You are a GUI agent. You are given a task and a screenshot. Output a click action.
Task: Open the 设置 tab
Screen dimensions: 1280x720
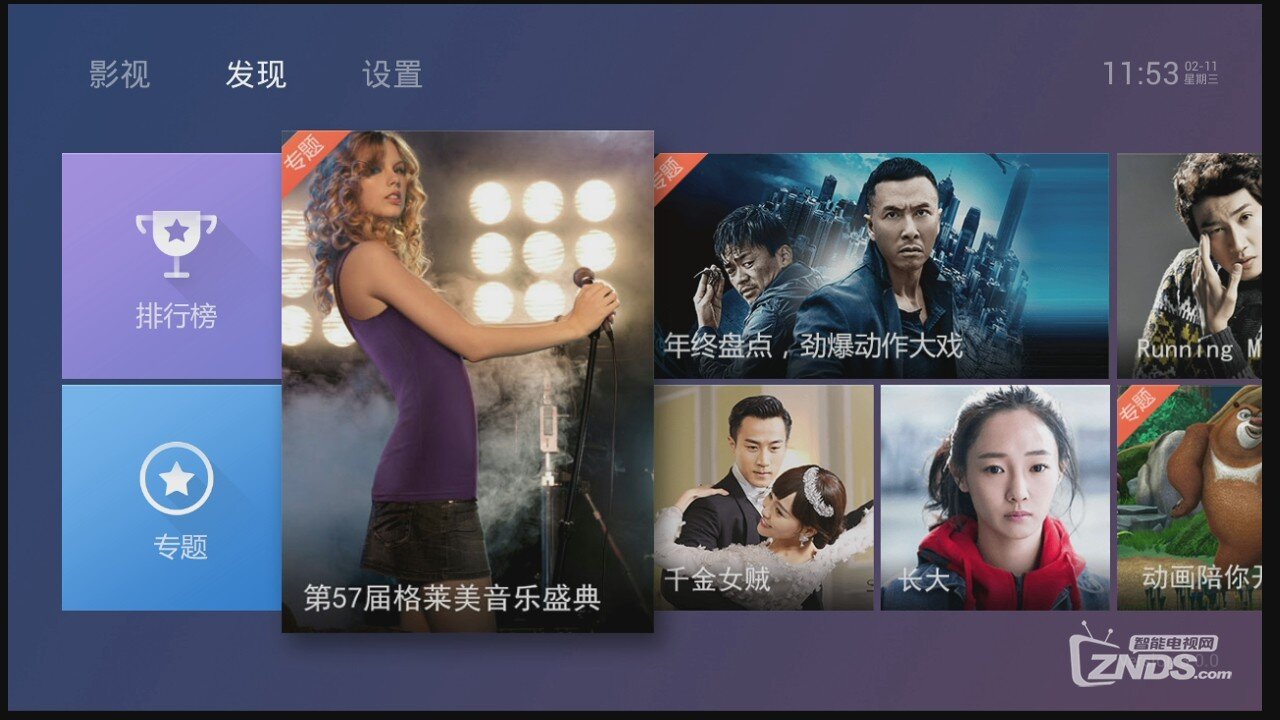click(x=392, y=75)
